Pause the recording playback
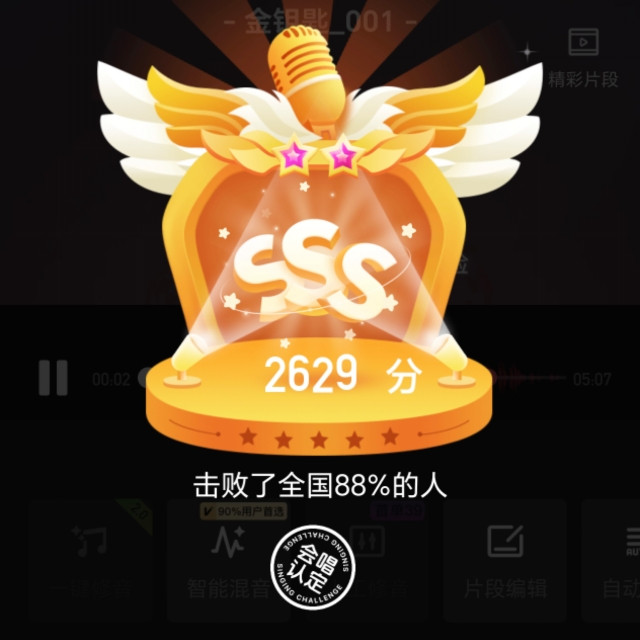This screenshot has height=640, width=640. point(53,378)
